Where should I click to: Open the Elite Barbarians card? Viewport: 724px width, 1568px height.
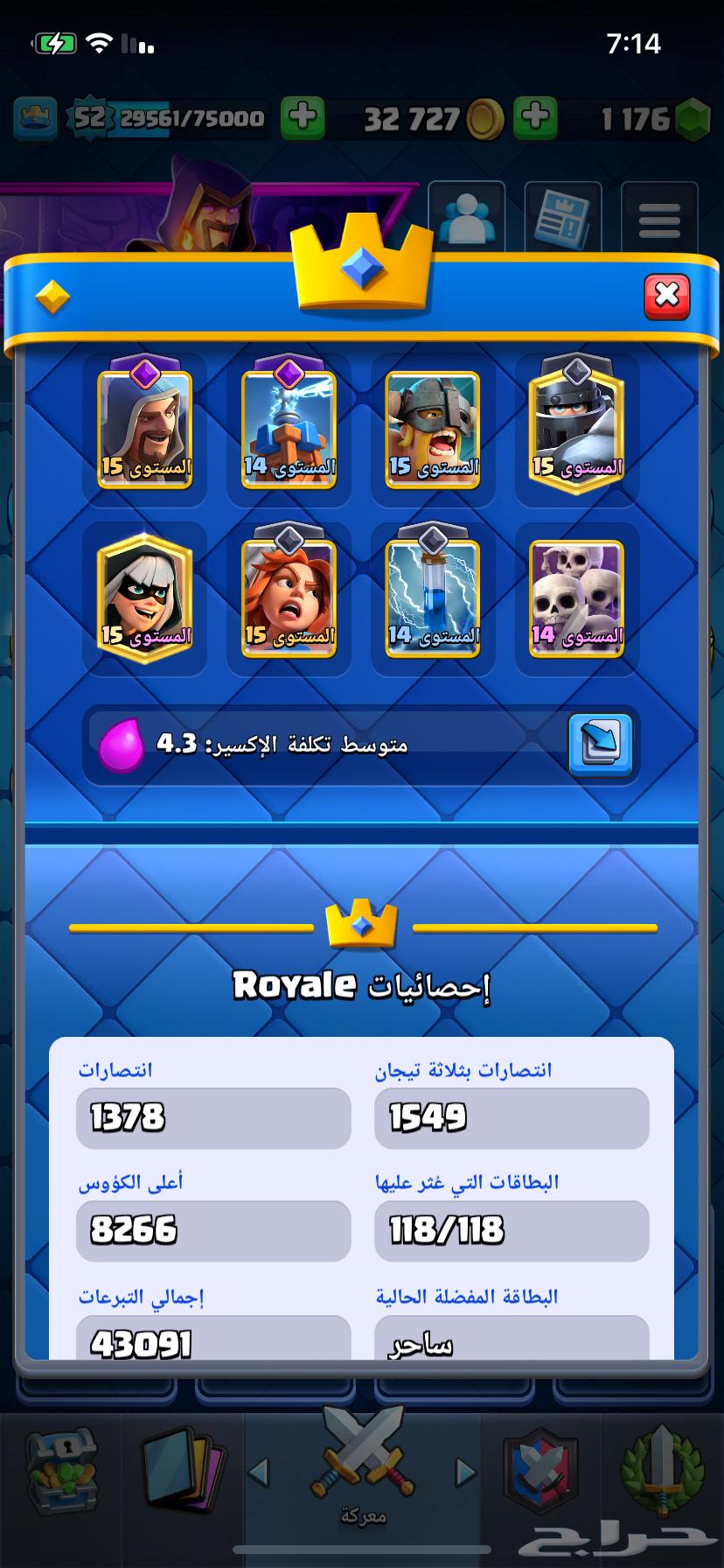[x=433, y=429]
